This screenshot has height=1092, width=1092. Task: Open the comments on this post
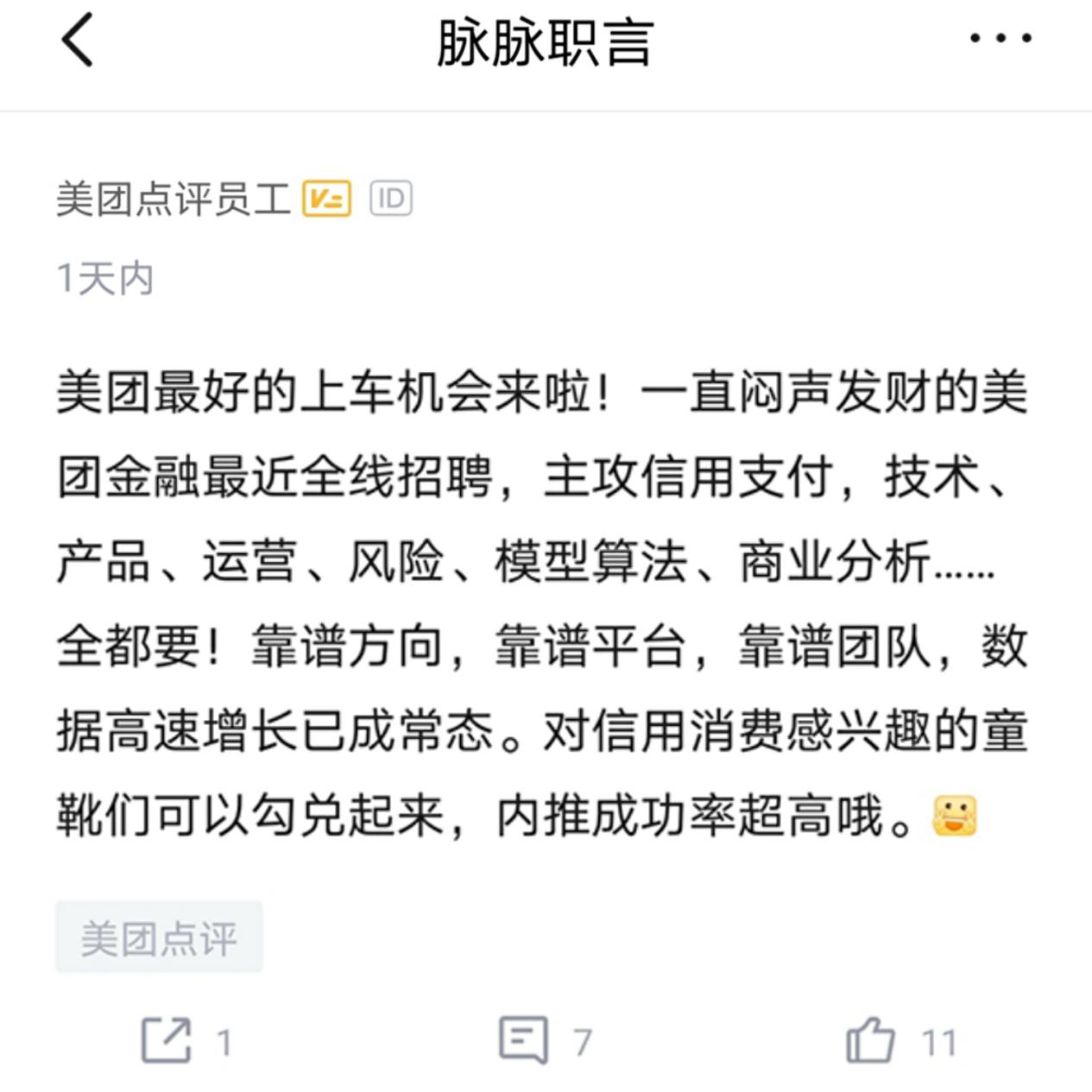pos(524,1040)
